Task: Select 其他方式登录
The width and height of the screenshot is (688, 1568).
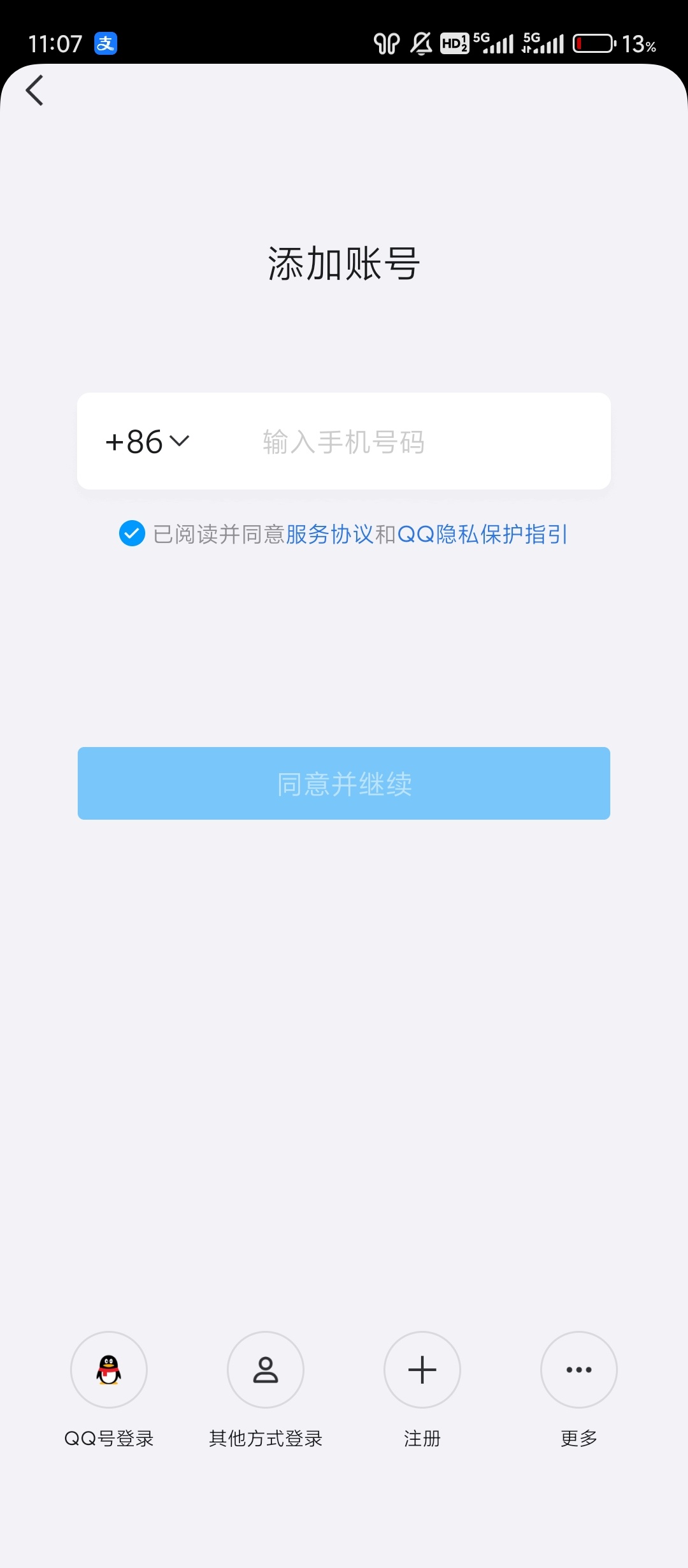Action: [x=266, y=1370]
